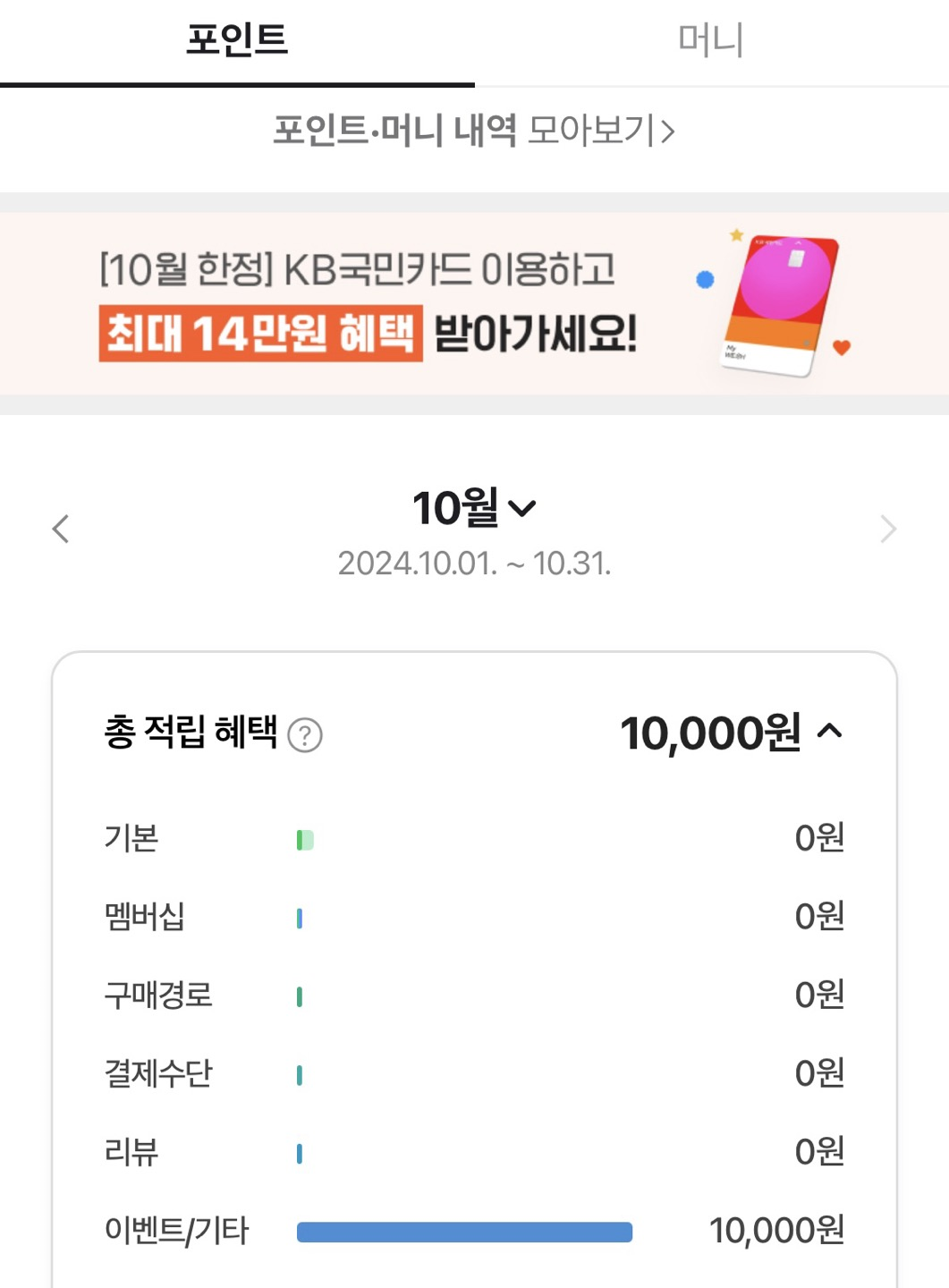
Task: Tap the 결제수단 bar indicator
Action: pos(301,1075)
